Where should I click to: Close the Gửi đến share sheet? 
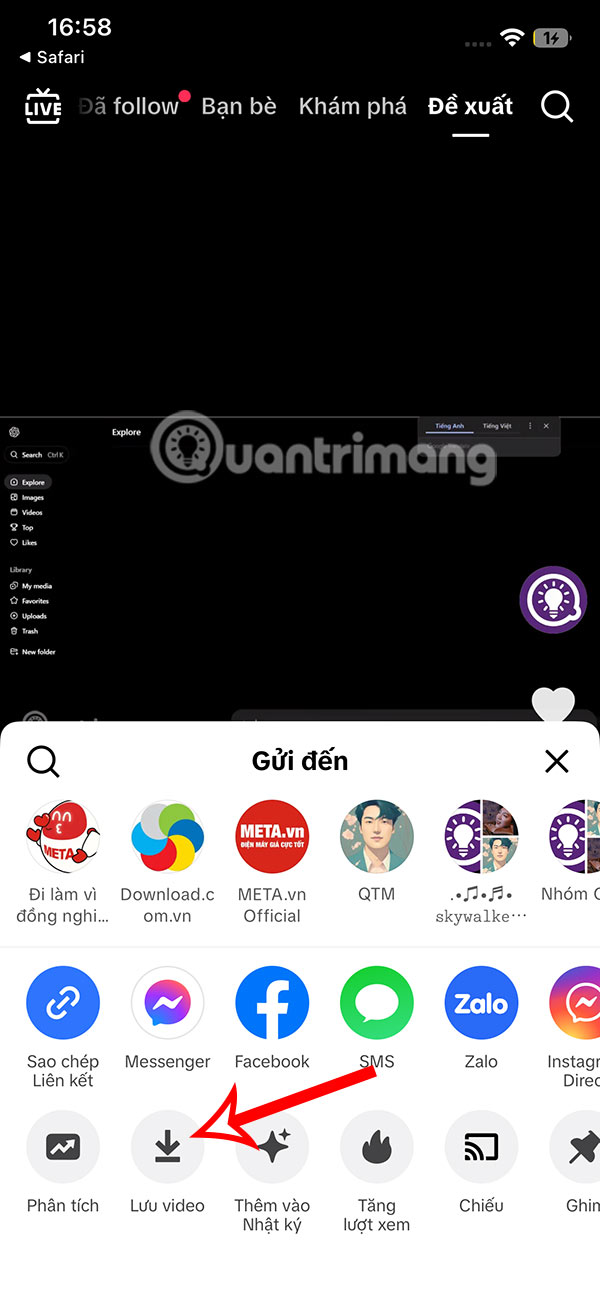[x=557, y=762]
